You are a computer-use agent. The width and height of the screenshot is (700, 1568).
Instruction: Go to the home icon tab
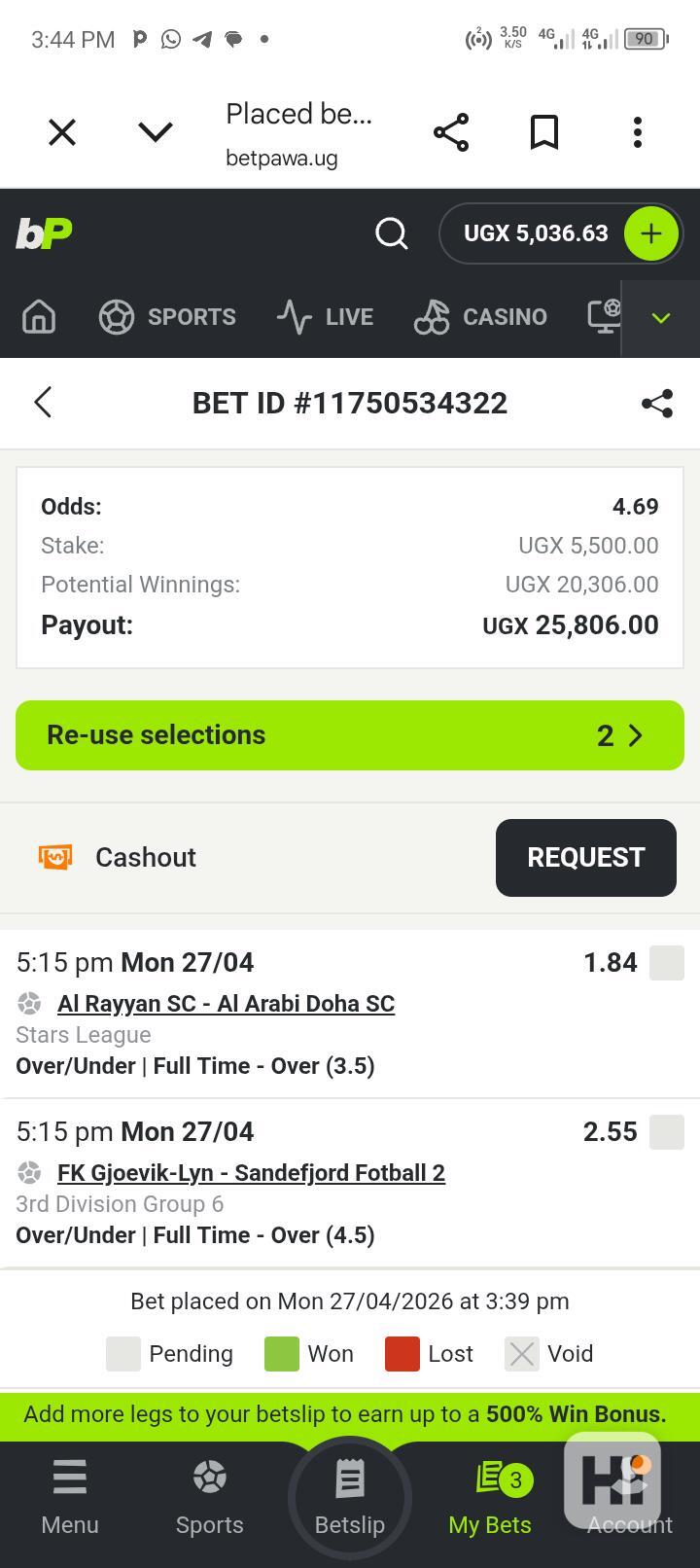pos(39,317)
